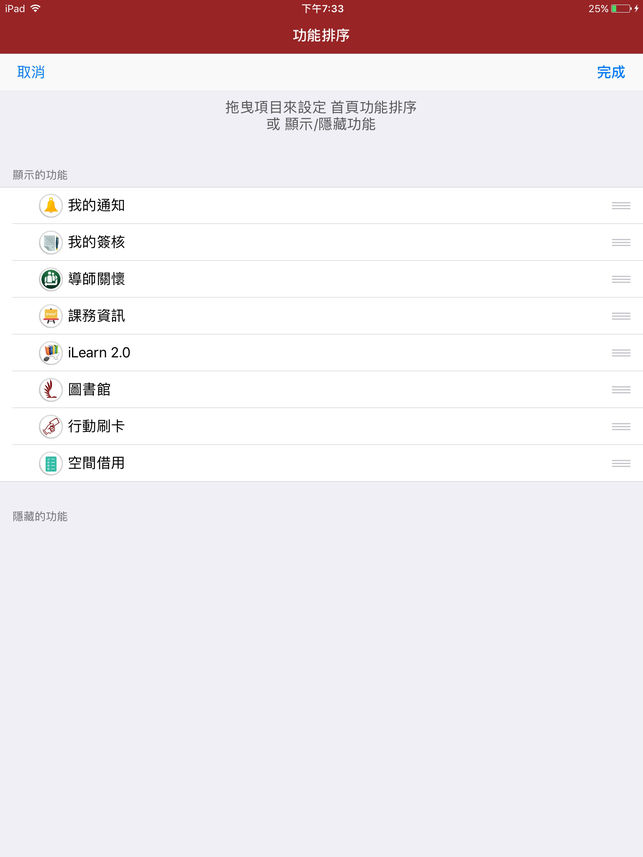
Task: Select the 我的簽核 row
Action: tap(96, 243)
